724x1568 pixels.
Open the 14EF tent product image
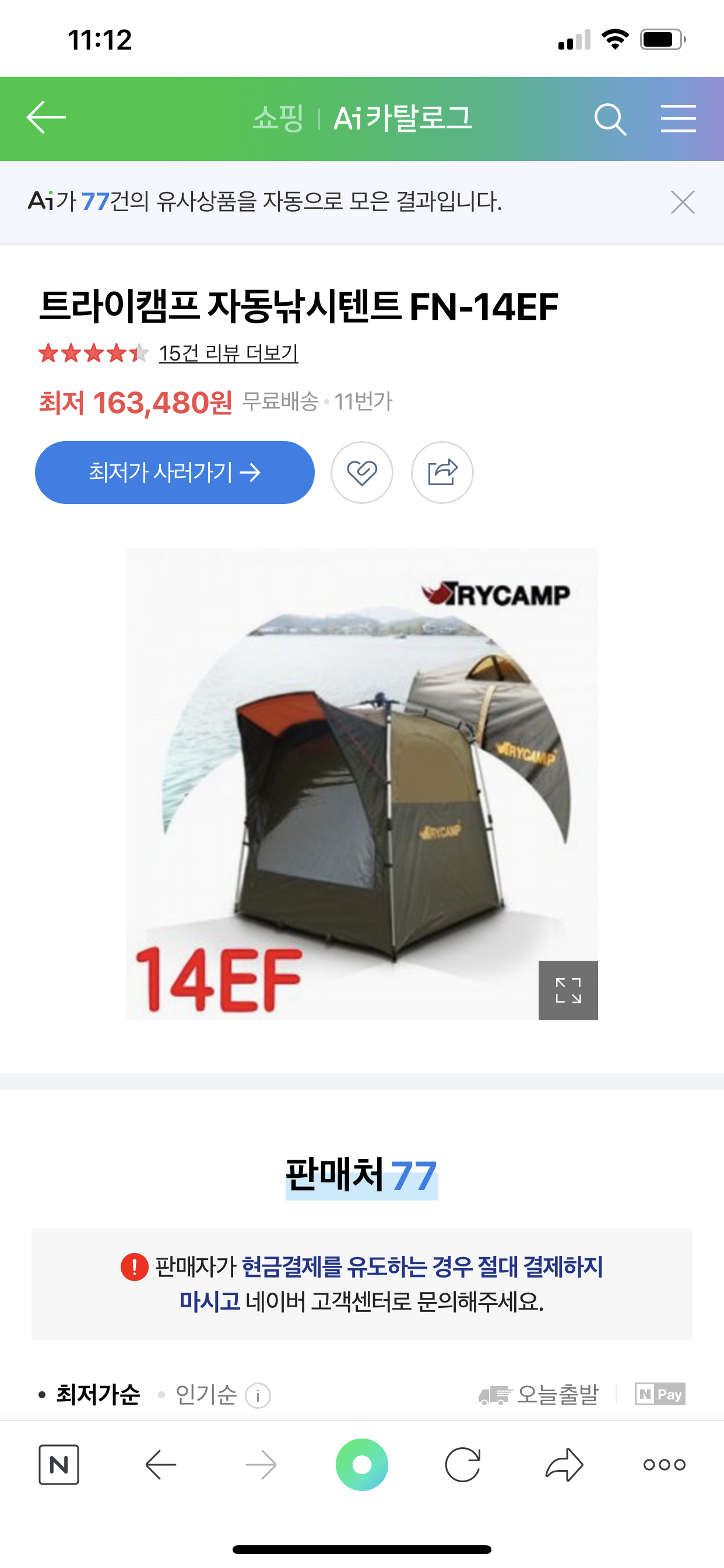(x=361, y=784)
